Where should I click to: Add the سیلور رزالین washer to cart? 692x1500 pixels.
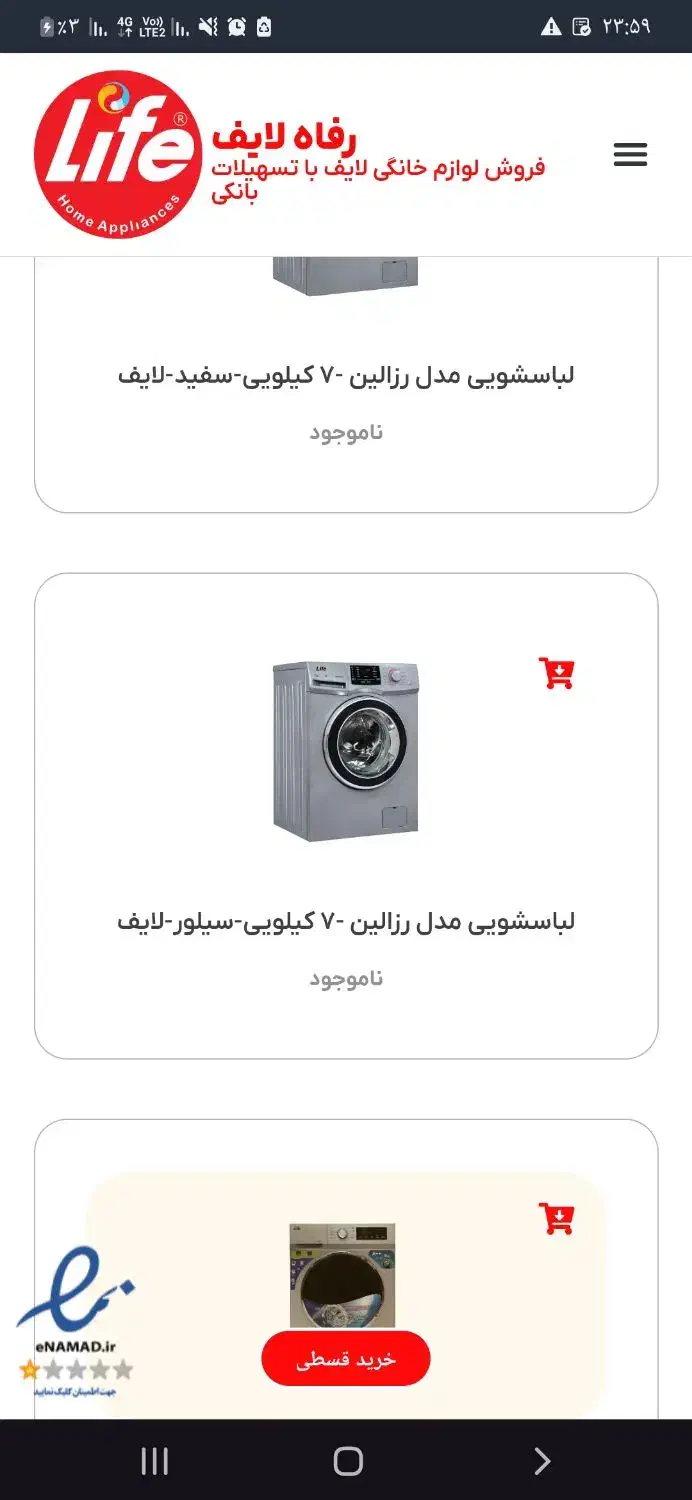(556, 673)
